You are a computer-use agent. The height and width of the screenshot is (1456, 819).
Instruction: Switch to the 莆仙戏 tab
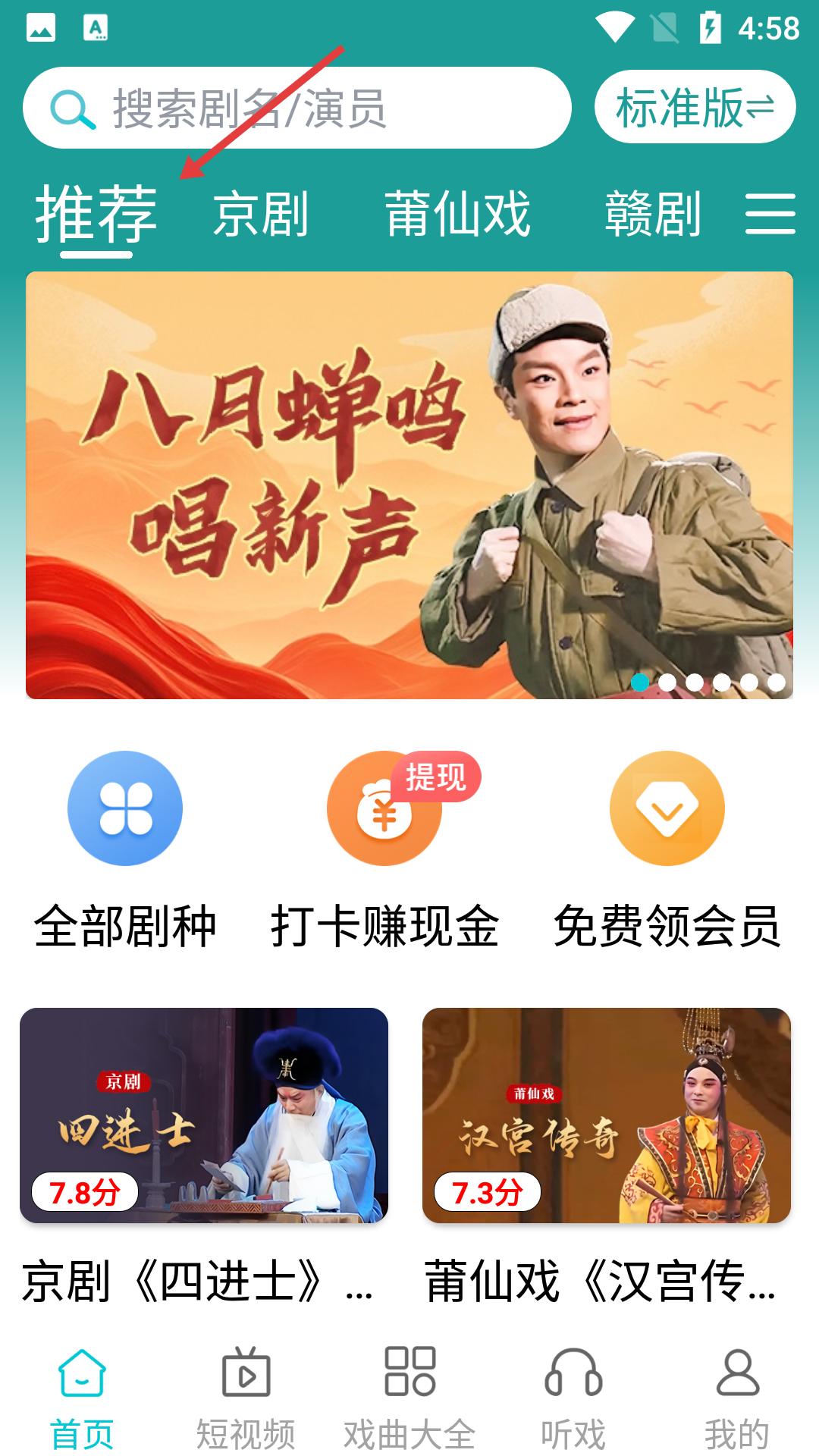coord(457,215)
